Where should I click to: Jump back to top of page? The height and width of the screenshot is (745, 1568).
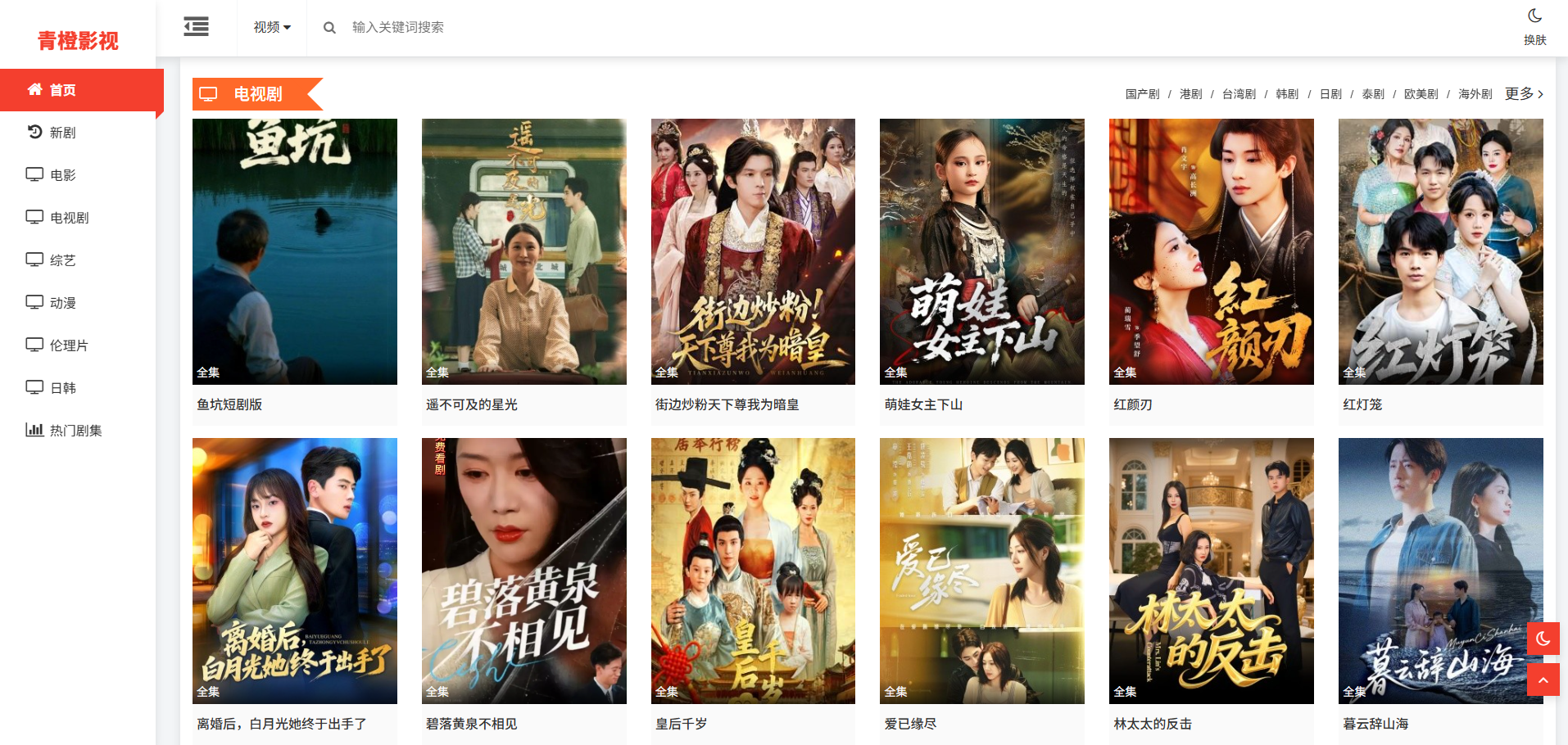coord(1543,680)
